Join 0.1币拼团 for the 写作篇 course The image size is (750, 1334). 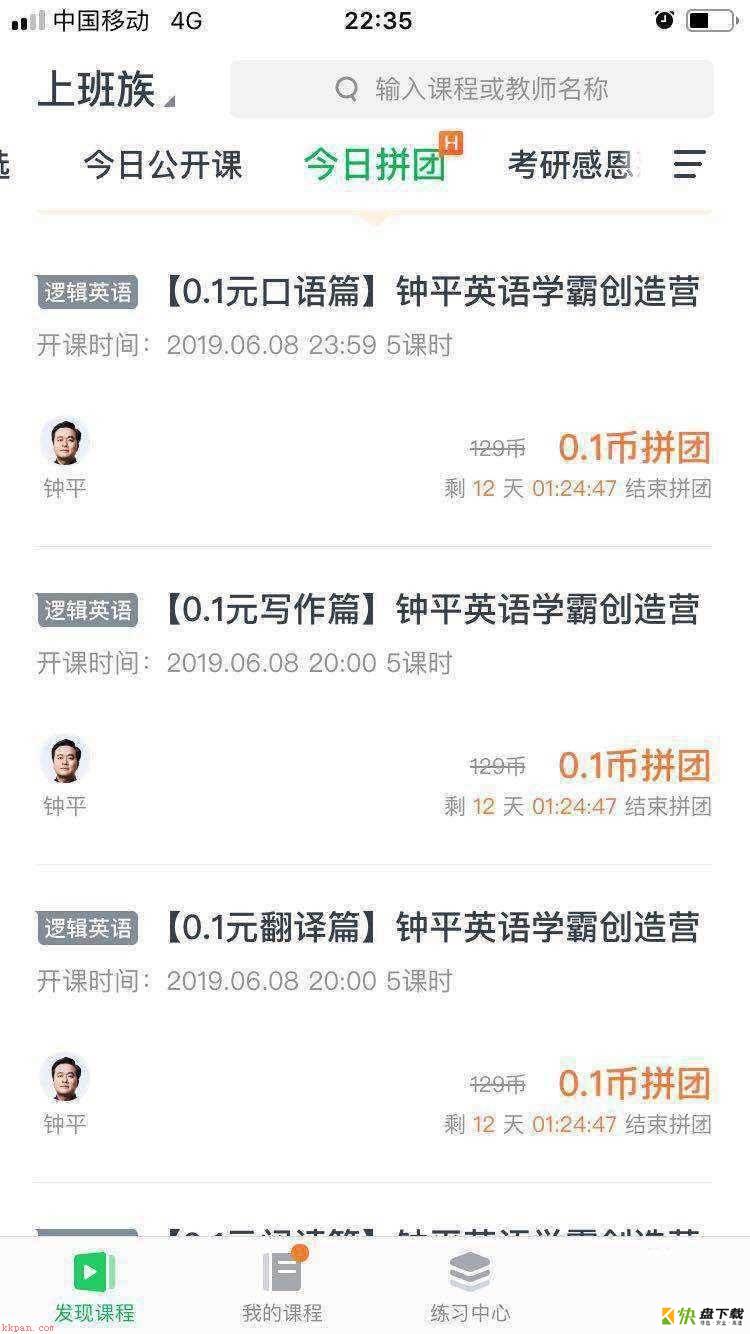pyautogui.click(x=634, y=766)
